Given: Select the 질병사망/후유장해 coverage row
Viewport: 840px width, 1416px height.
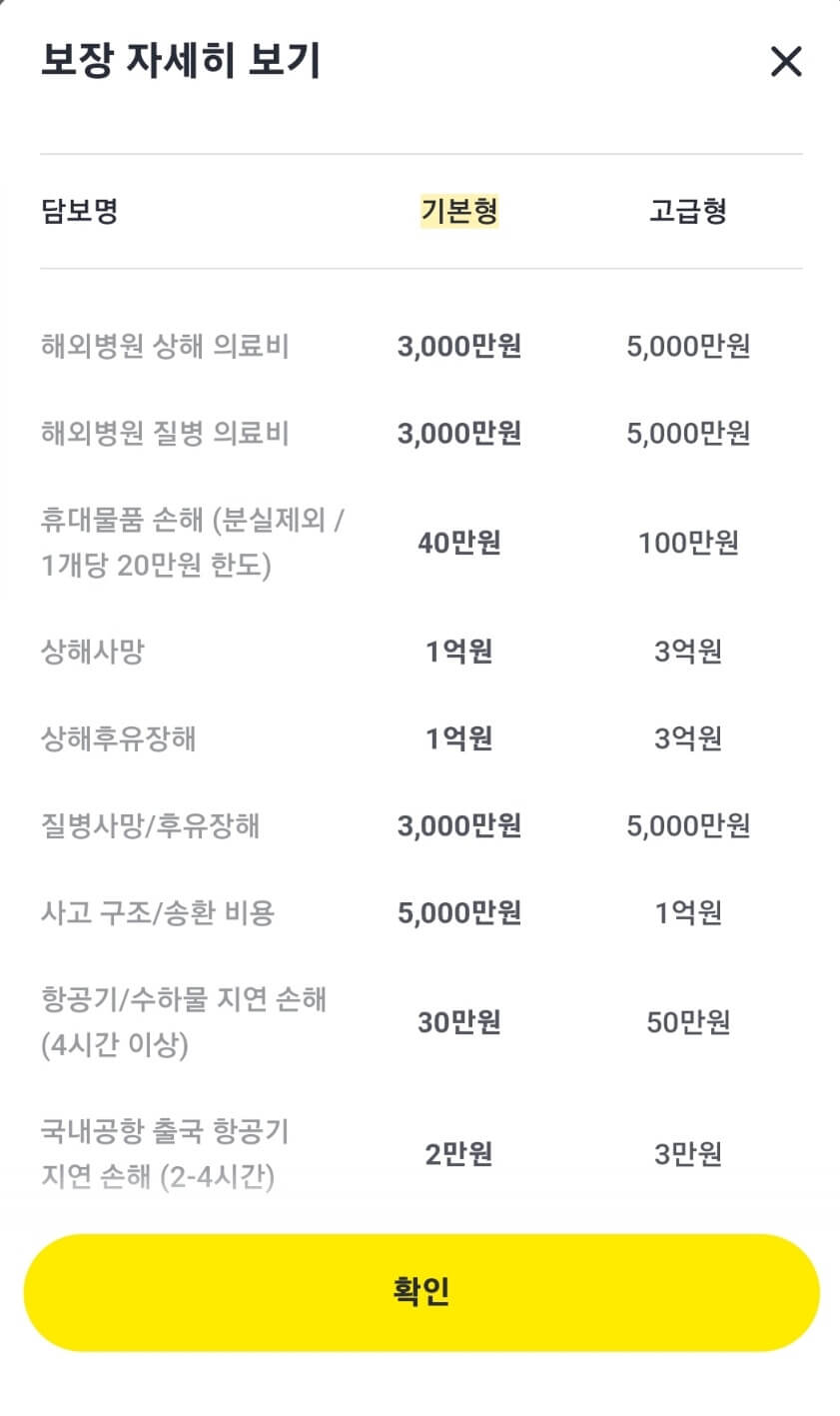Looking at the screenshot, I should pyautogui.click(x=154, y=825).
